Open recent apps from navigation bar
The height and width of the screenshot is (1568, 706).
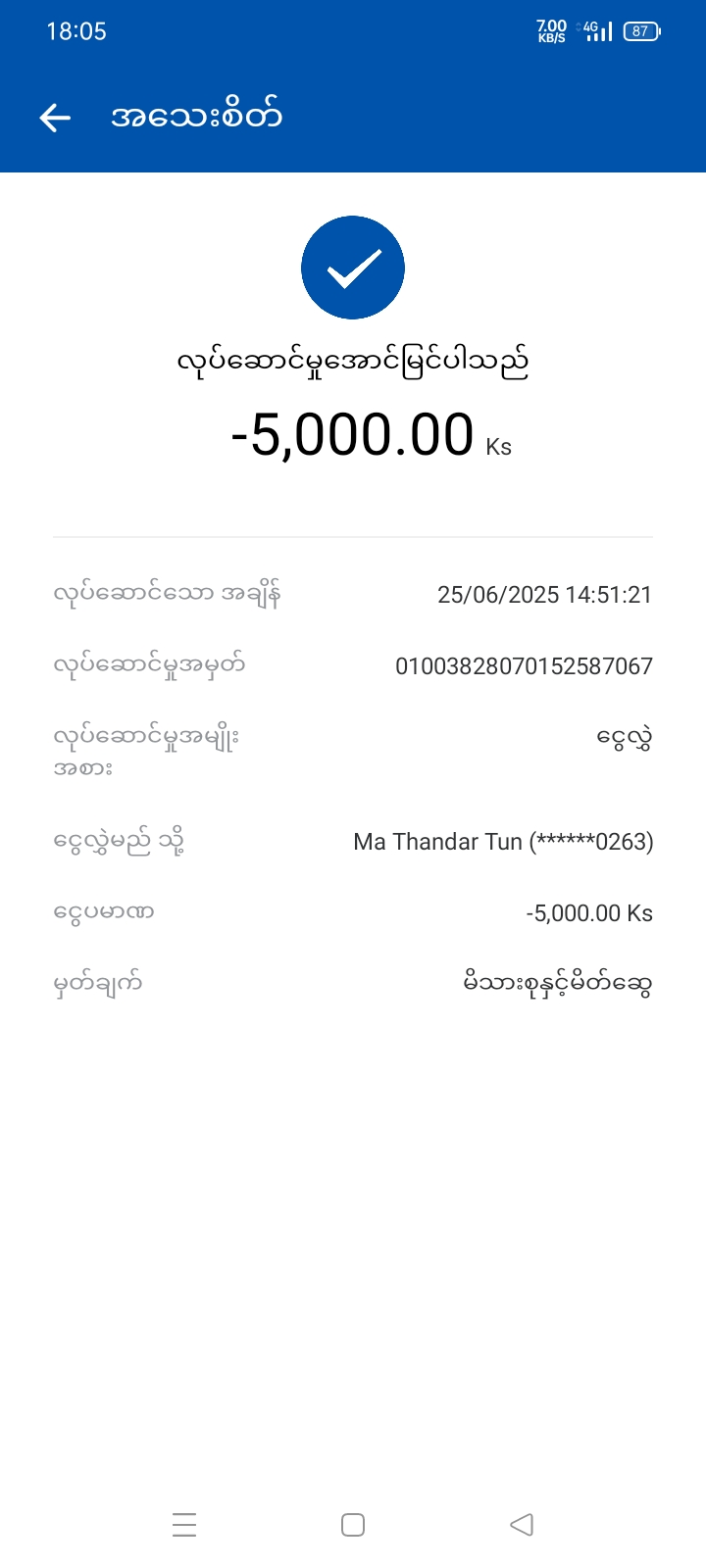coord(184,1524)
